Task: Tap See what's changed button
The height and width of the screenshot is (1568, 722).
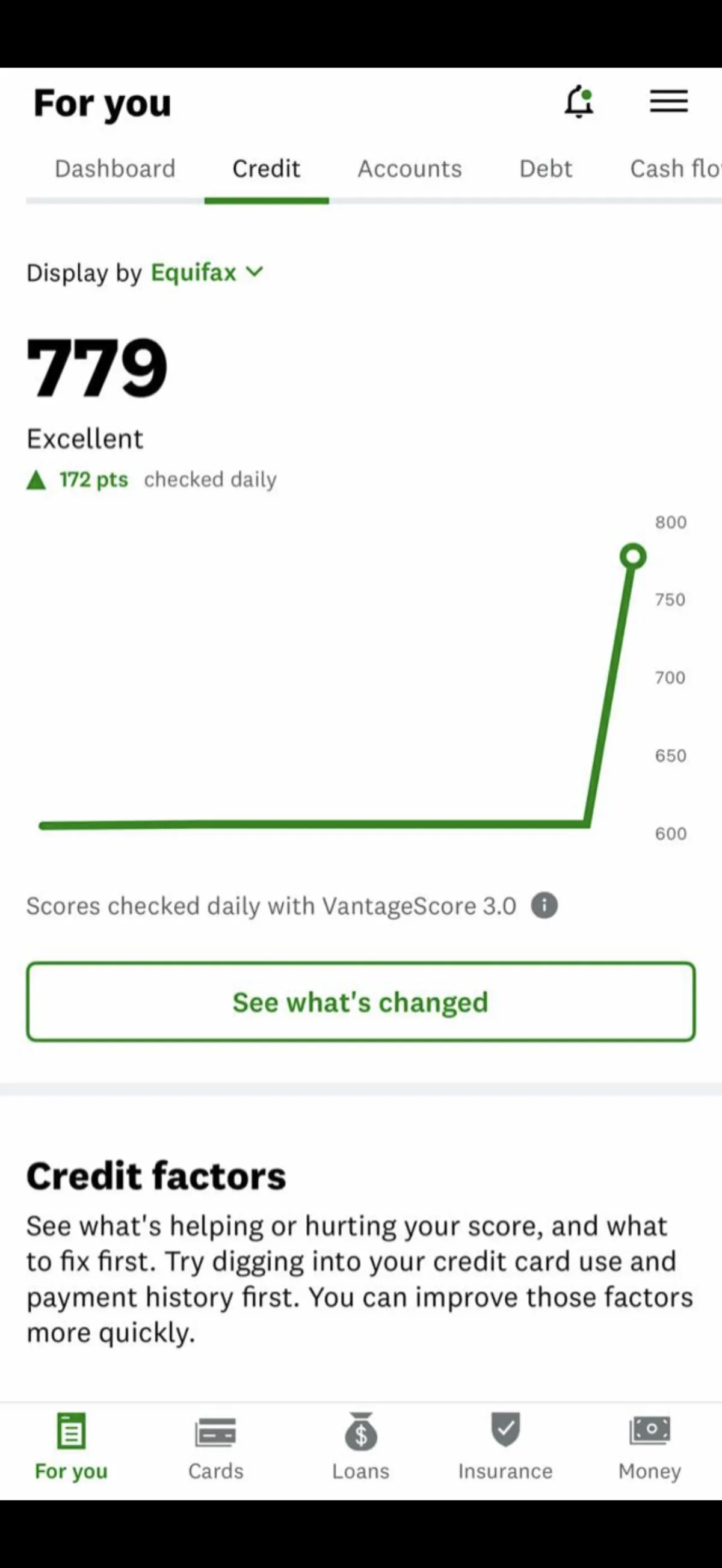Action: tap(360, 1001)
